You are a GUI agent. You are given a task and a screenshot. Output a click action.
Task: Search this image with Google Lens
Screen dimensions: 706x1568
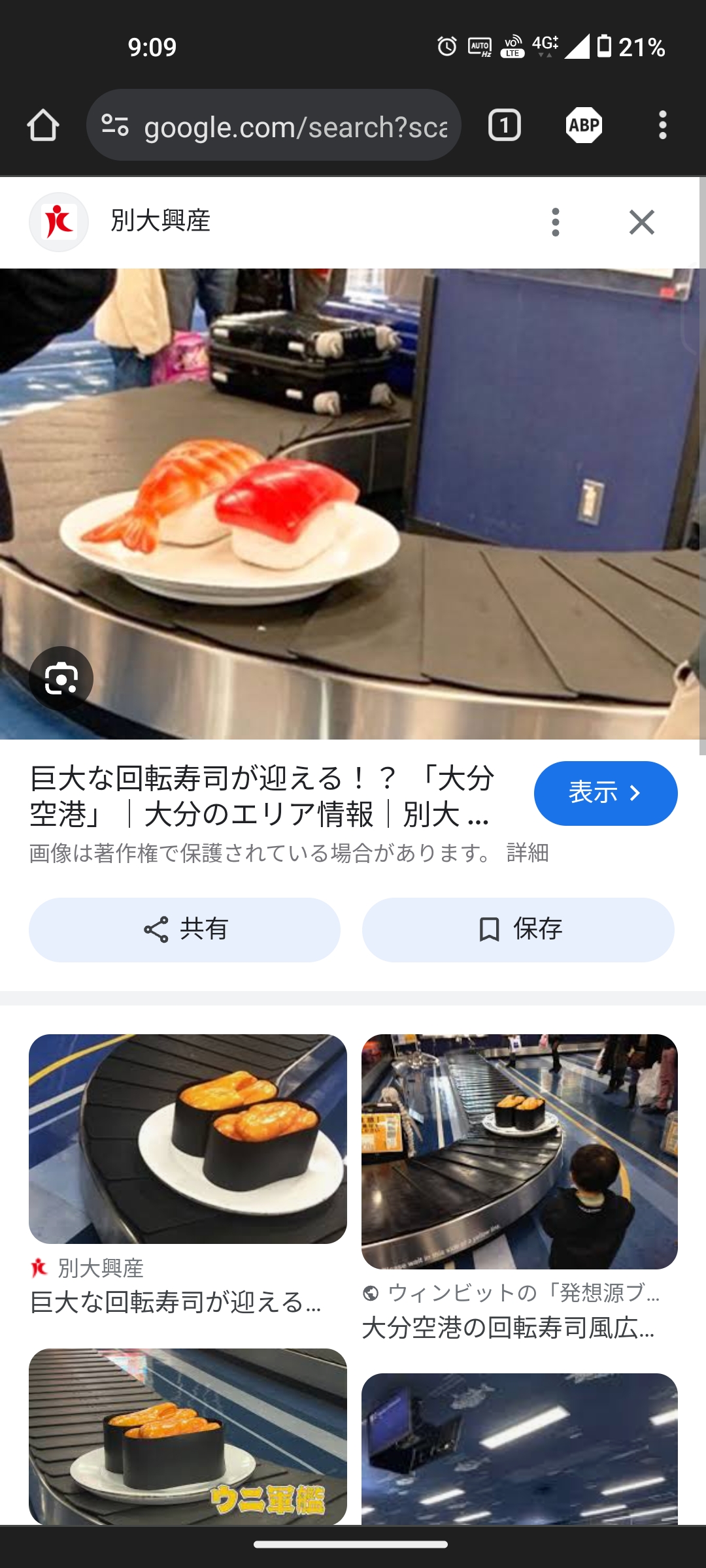tap(61, 678)
